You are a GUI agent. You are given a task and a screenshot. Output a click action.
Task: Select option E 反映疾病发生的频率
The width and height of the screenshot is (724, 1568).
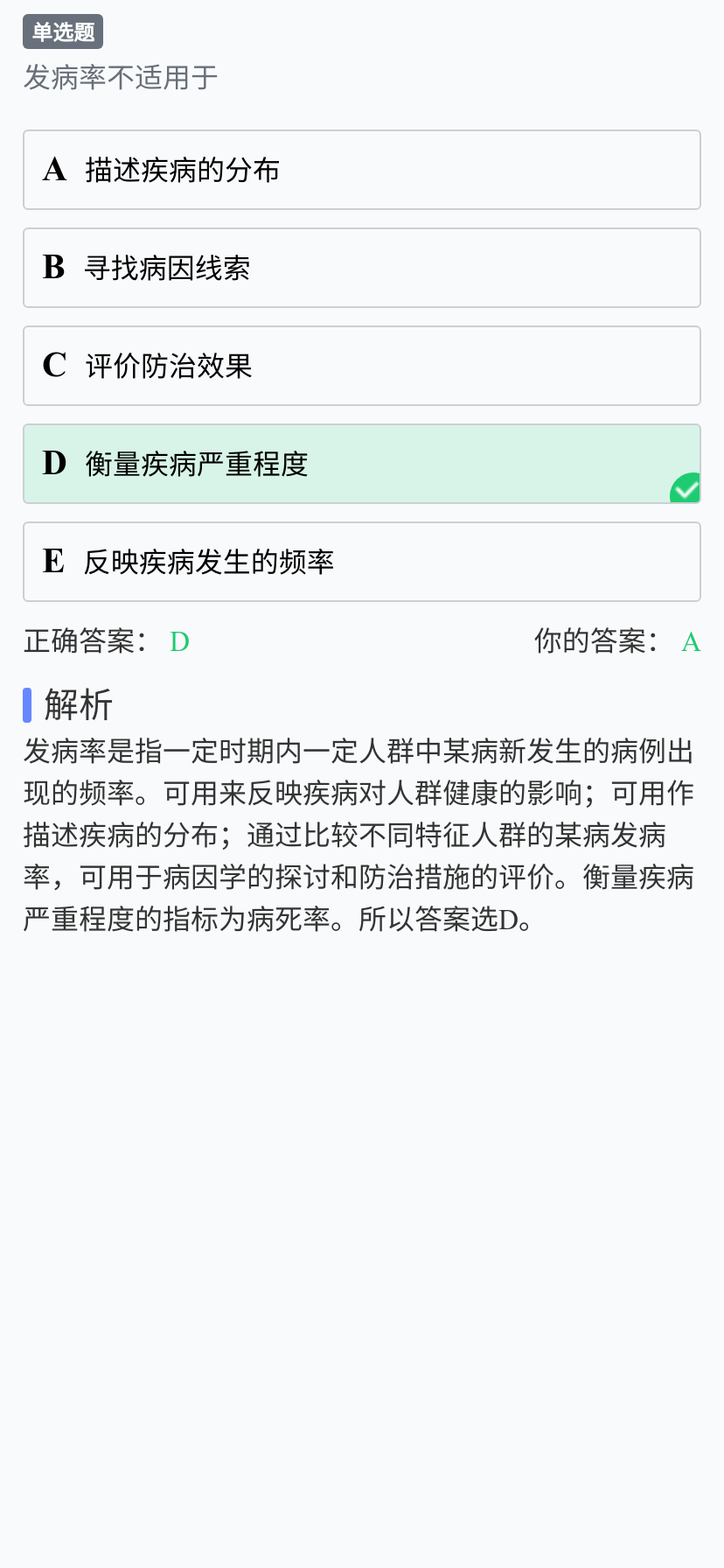click(x=362, y=562)
